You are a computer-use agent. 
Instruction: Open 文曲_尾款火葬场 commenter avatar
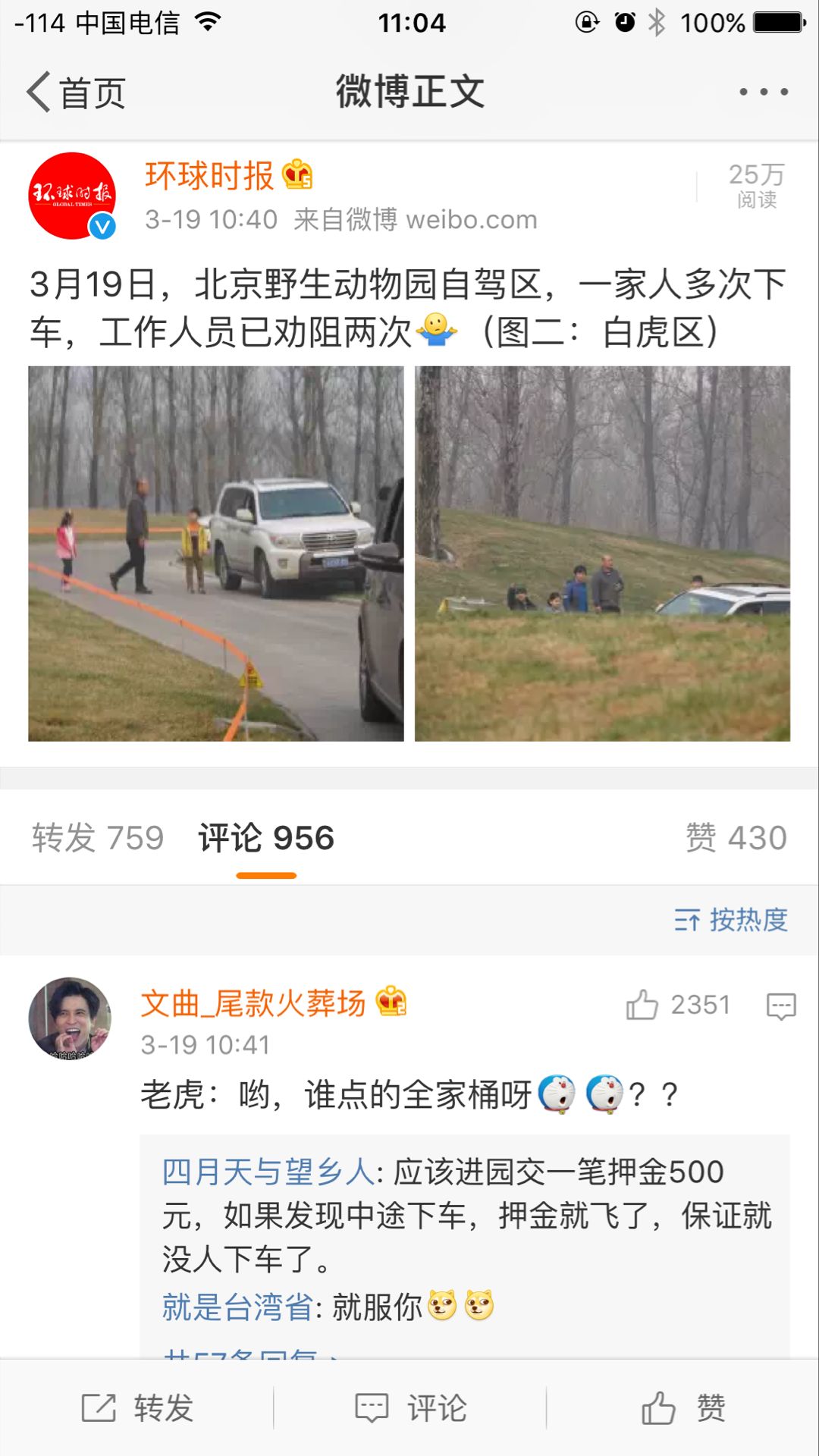click(x=70, y=1018)
